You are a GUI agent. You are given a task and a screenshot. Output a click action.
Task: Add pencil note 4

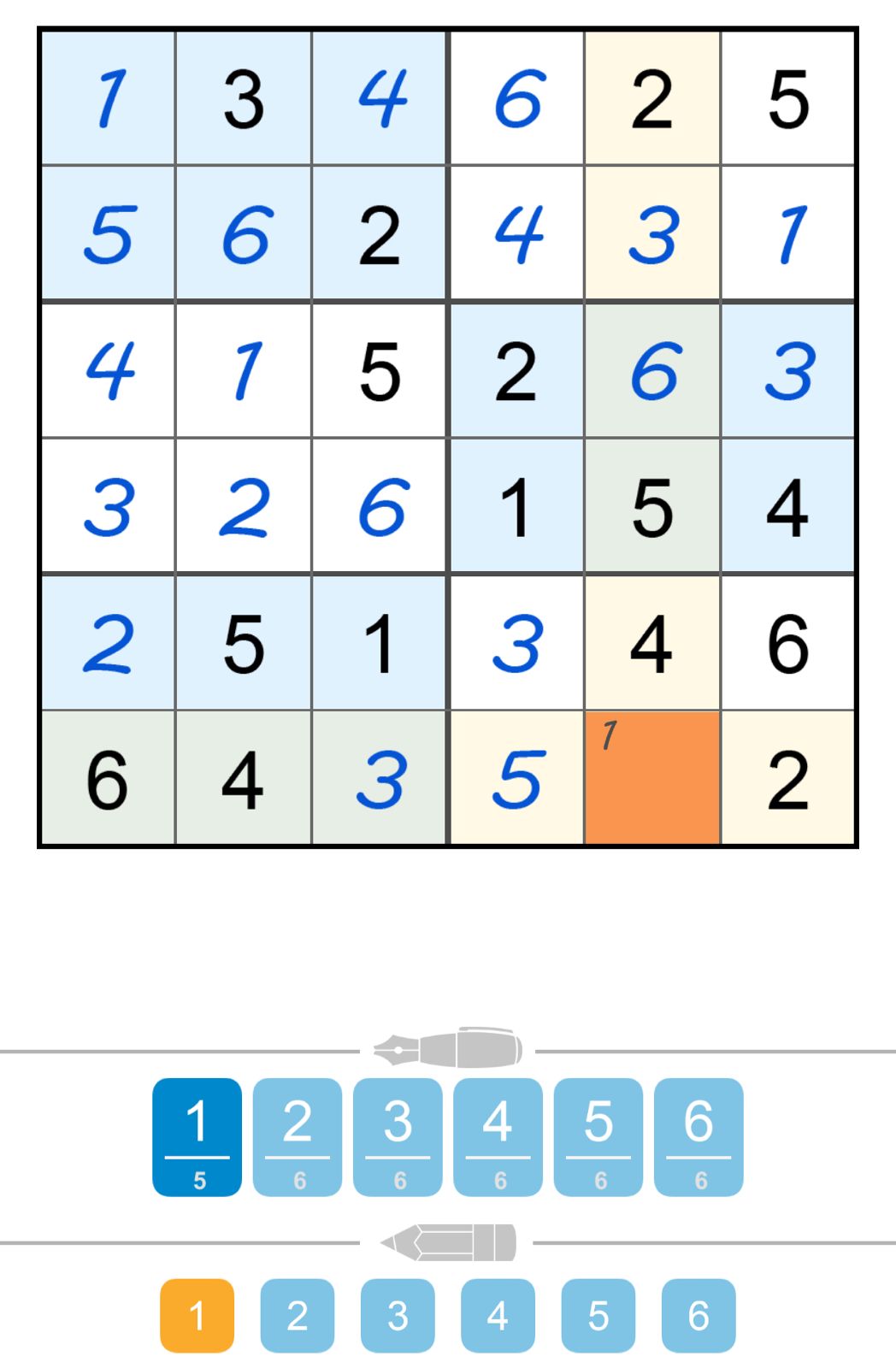(x=498, y=1315)
